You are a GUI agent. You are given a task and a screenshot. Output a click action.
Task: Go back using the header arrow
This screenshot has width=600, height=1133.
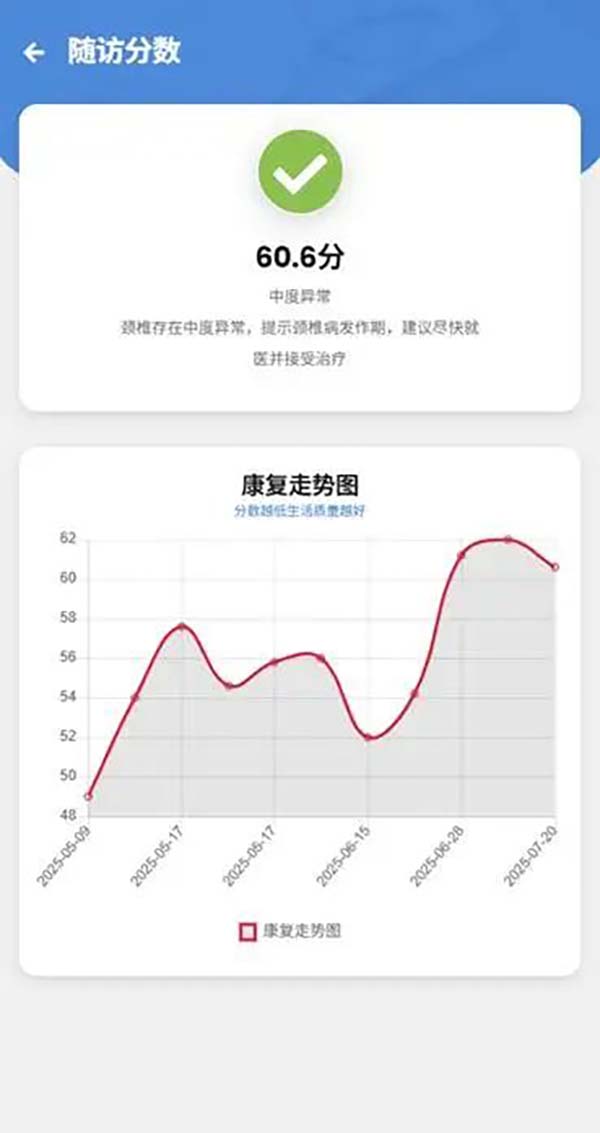(x=34, y=53)
